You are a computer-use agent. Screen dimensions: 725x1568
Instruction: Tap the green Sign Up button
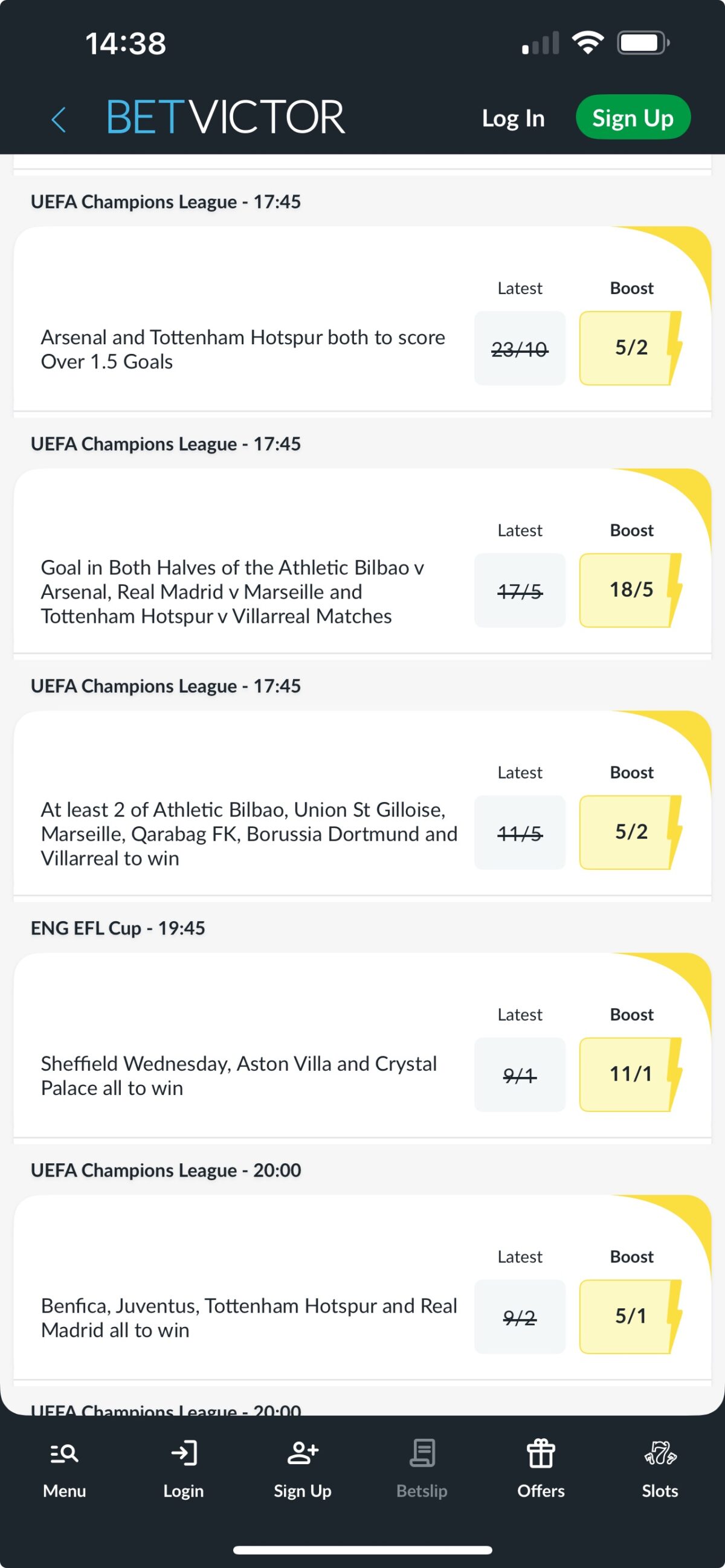pos(633,117)
